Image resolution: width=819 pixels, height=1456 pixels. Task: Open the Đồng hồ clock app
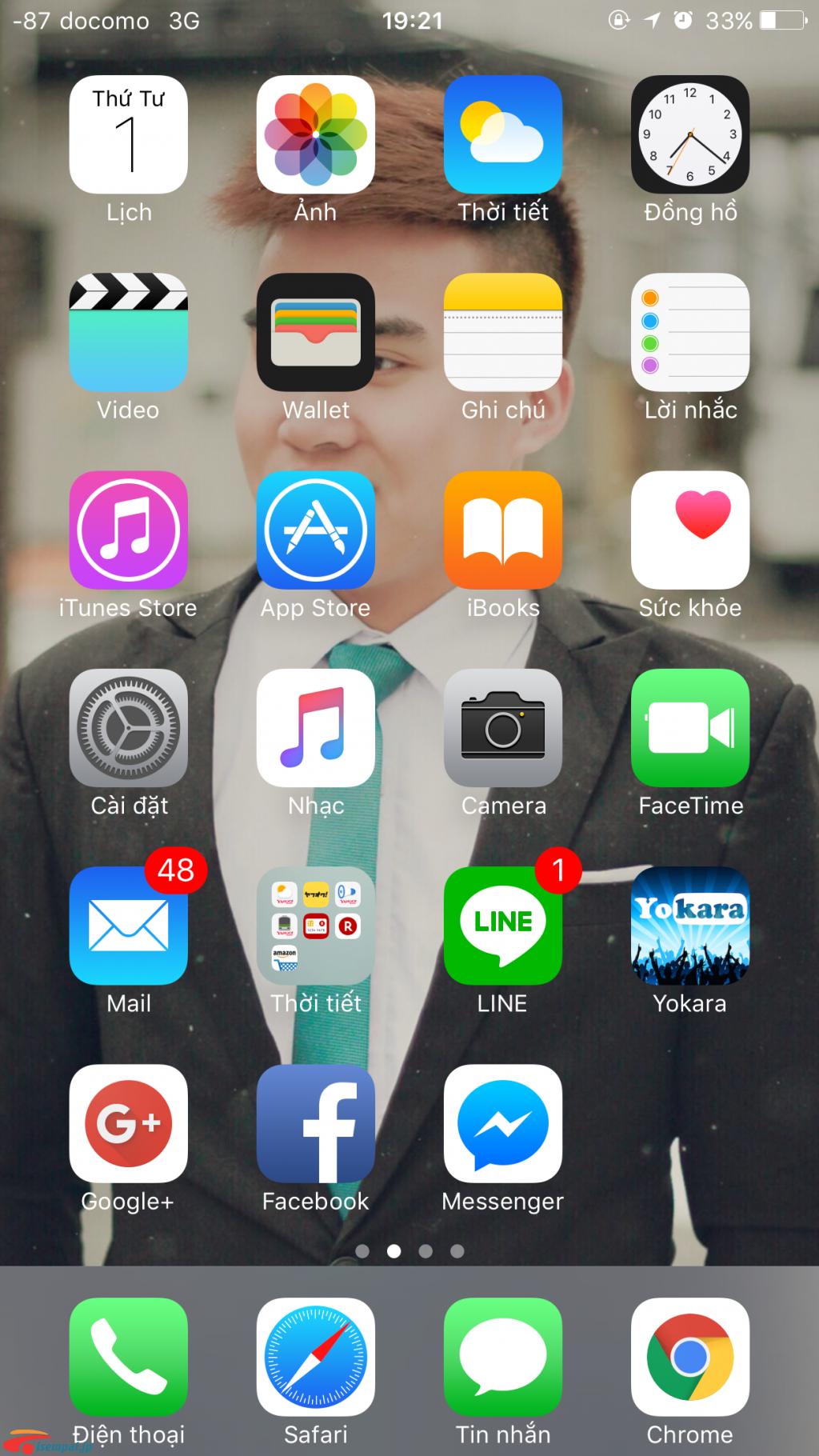click(689, 134)
